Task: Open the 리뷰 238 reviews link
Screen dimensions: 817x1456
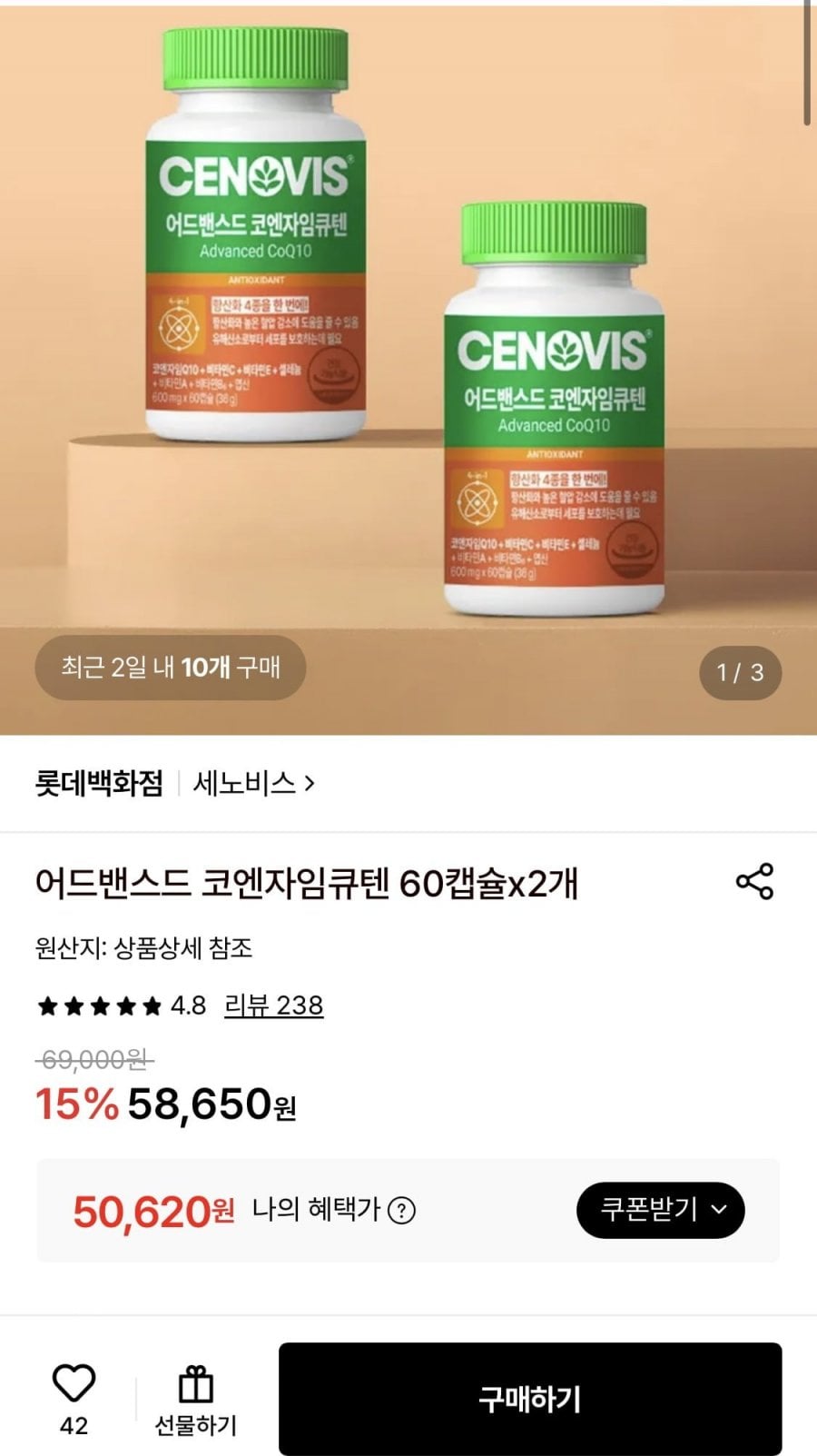Action: coord(273,1005)
